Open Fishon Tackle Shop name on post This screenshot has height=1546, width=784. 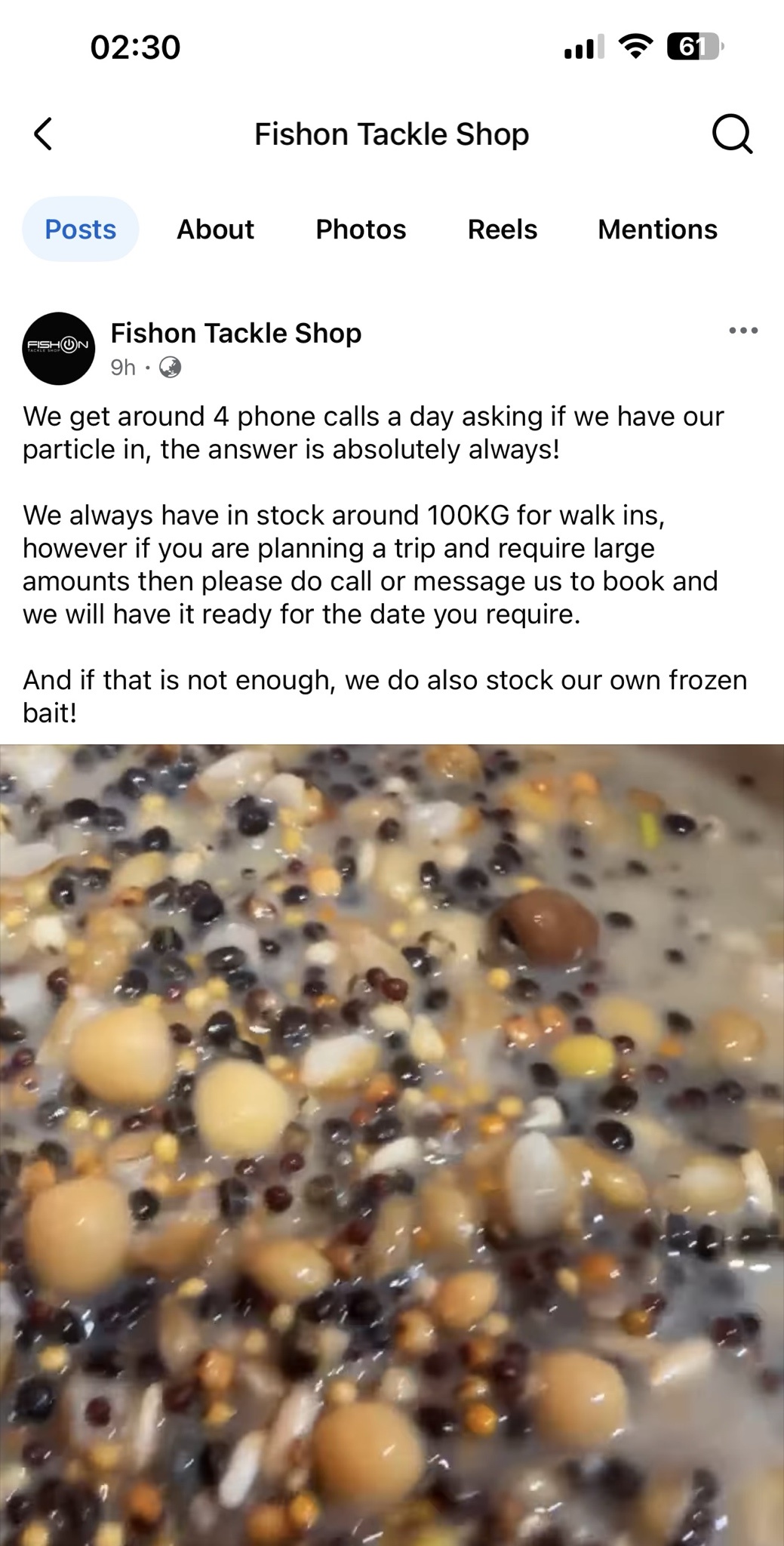coord(235,333)
